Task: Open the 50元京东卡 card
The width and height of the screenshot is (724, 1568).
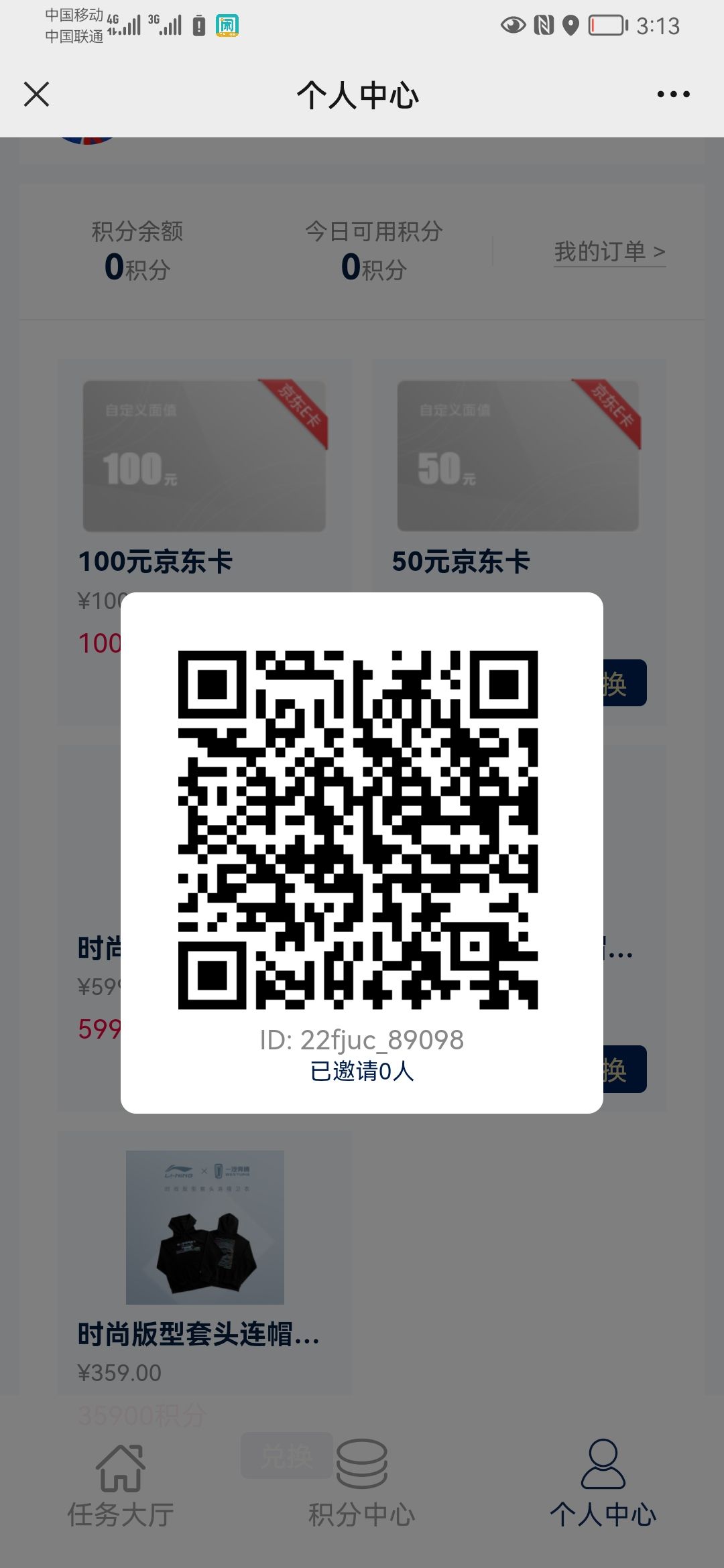Action: [x=518, y=469]
